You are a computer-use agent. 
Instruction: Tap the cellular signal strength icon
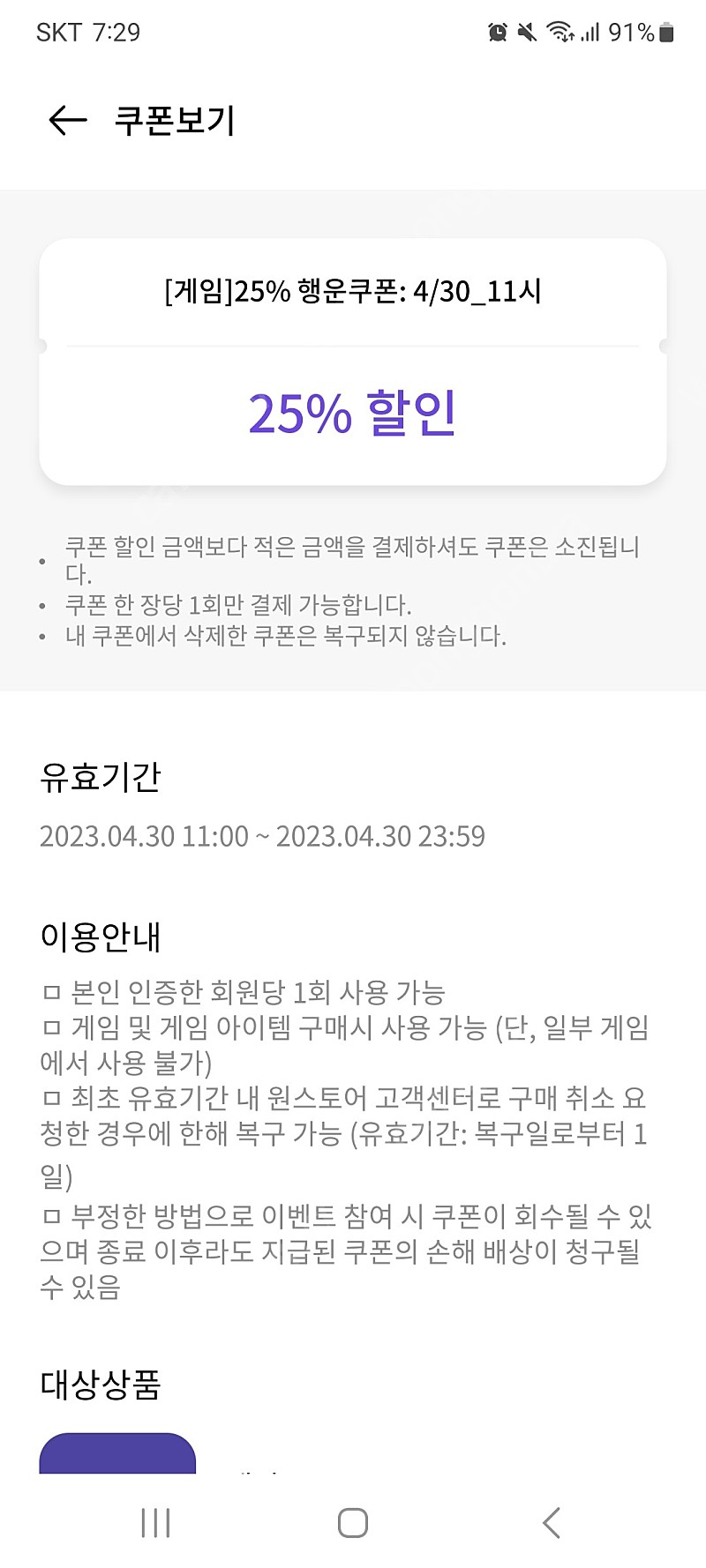click(590, 32)
